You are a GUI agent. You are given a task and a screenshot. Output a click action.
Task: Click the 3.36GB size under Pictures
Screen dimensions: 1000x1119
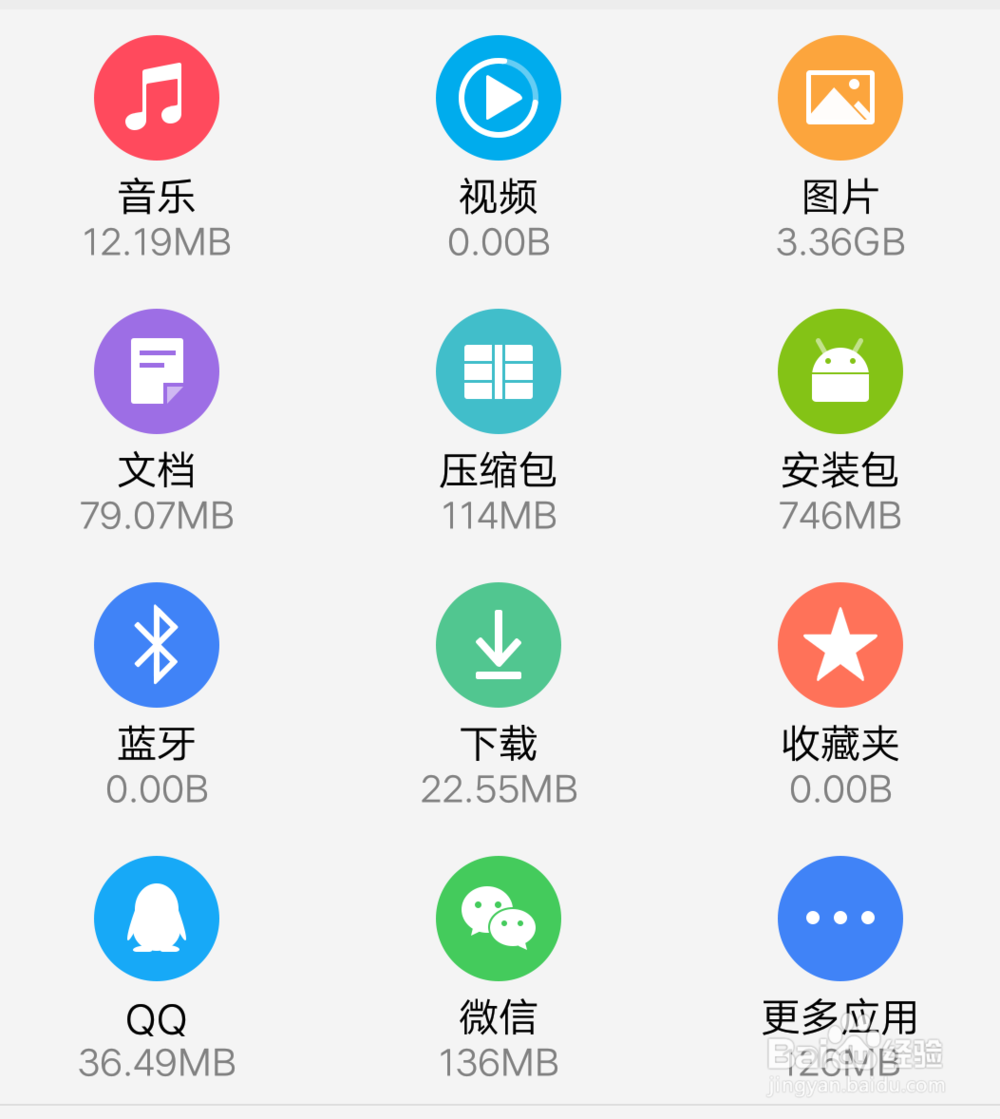point(840,242)
